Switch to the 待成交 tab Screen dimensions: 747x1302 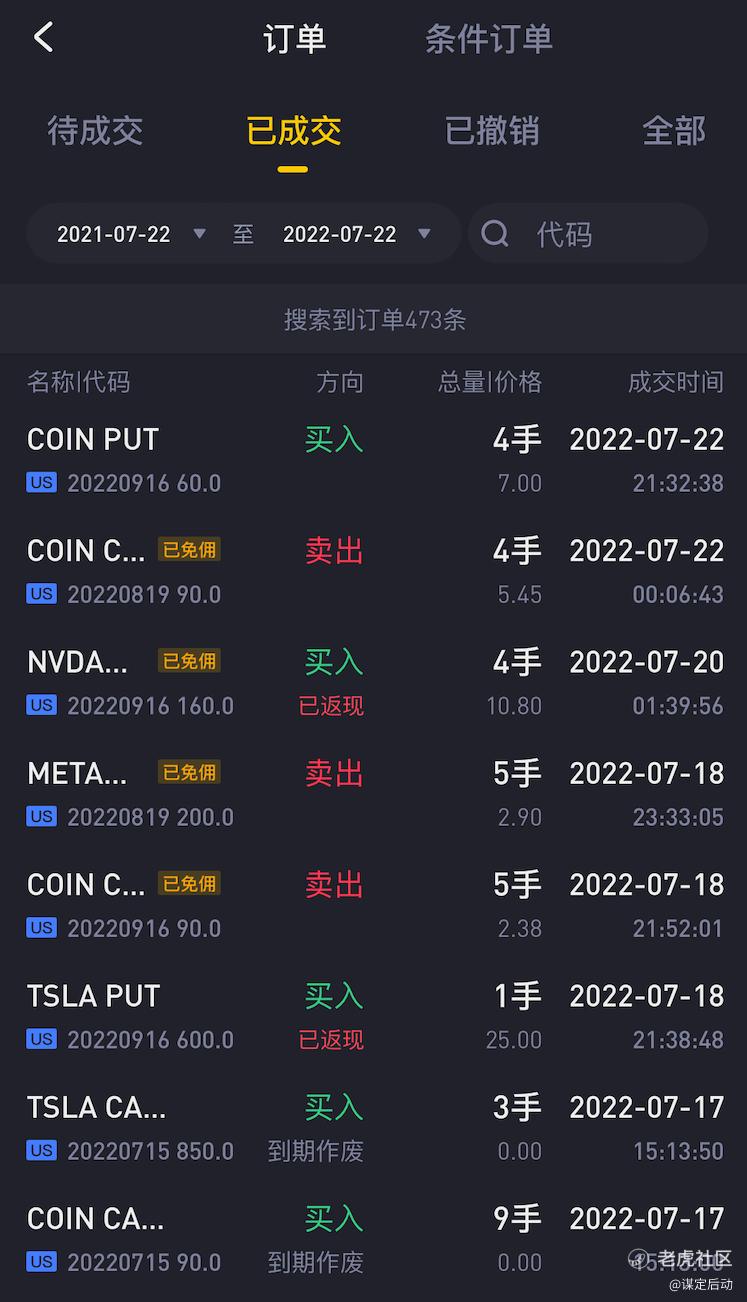pyautogui.click(x=95, y=131)
